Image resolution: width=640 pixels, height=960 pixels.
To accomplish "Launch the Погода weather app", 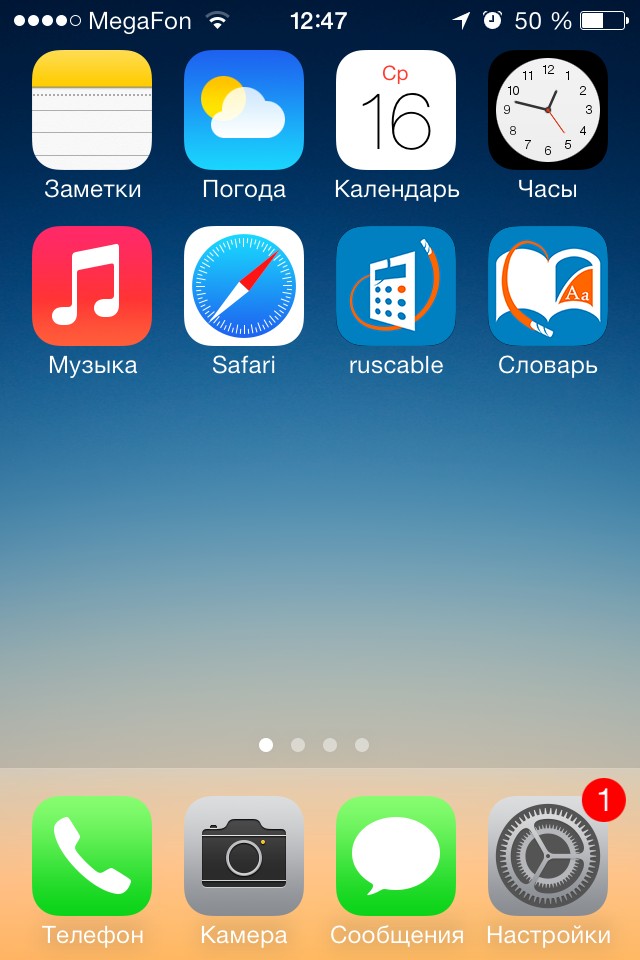I will click(244, 110).
